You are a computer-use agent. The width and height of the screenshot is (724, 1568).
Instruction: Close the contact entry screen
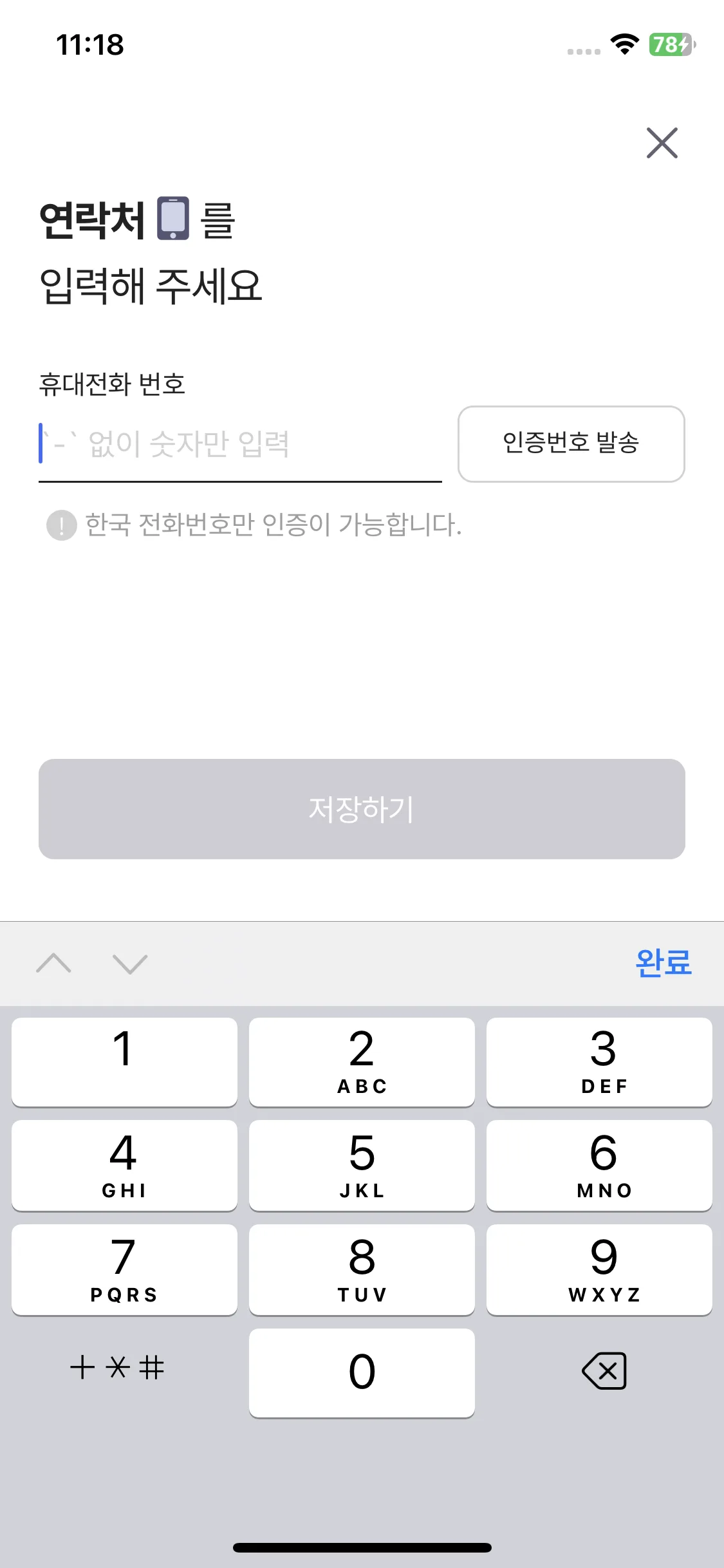tap(662, 142)
